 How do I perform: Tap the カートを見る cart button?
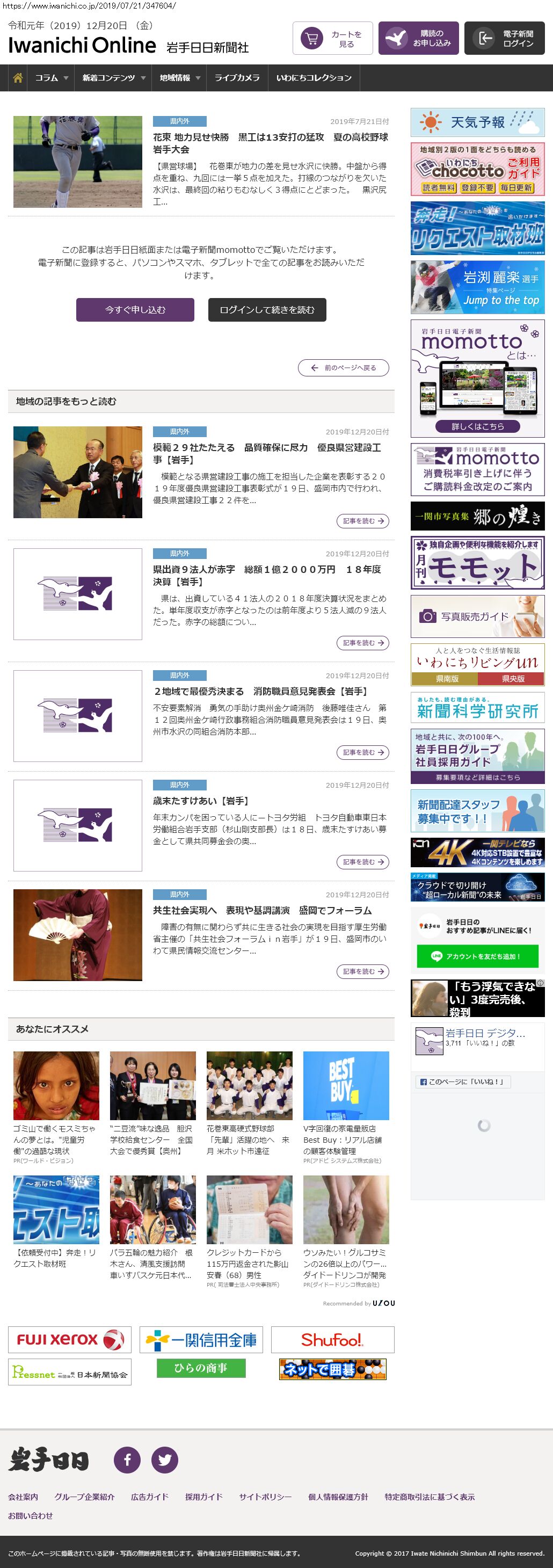click(x=332, y=38)
